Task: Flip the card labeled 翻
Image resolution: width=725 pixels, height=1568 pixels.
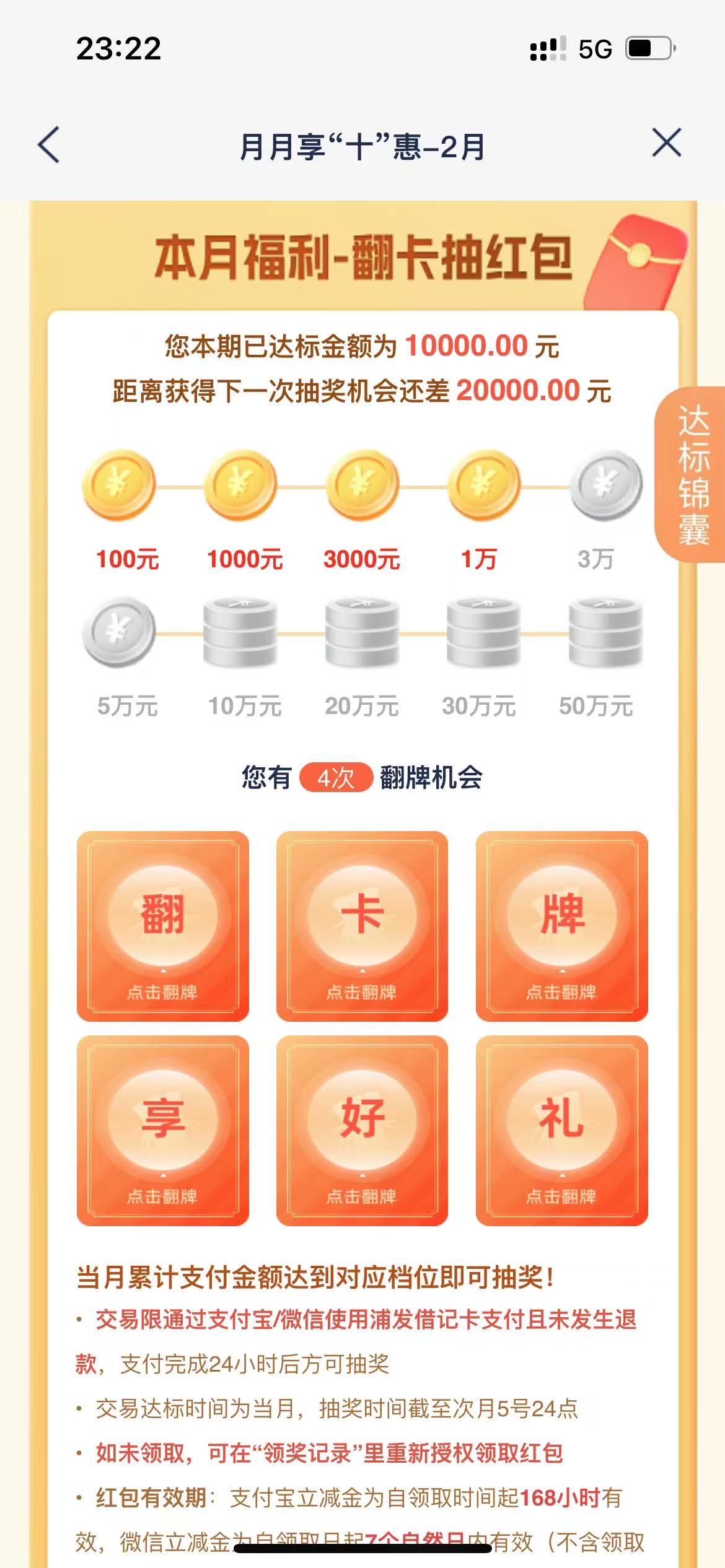Action: pyautogui.click(x=162, y=926)
